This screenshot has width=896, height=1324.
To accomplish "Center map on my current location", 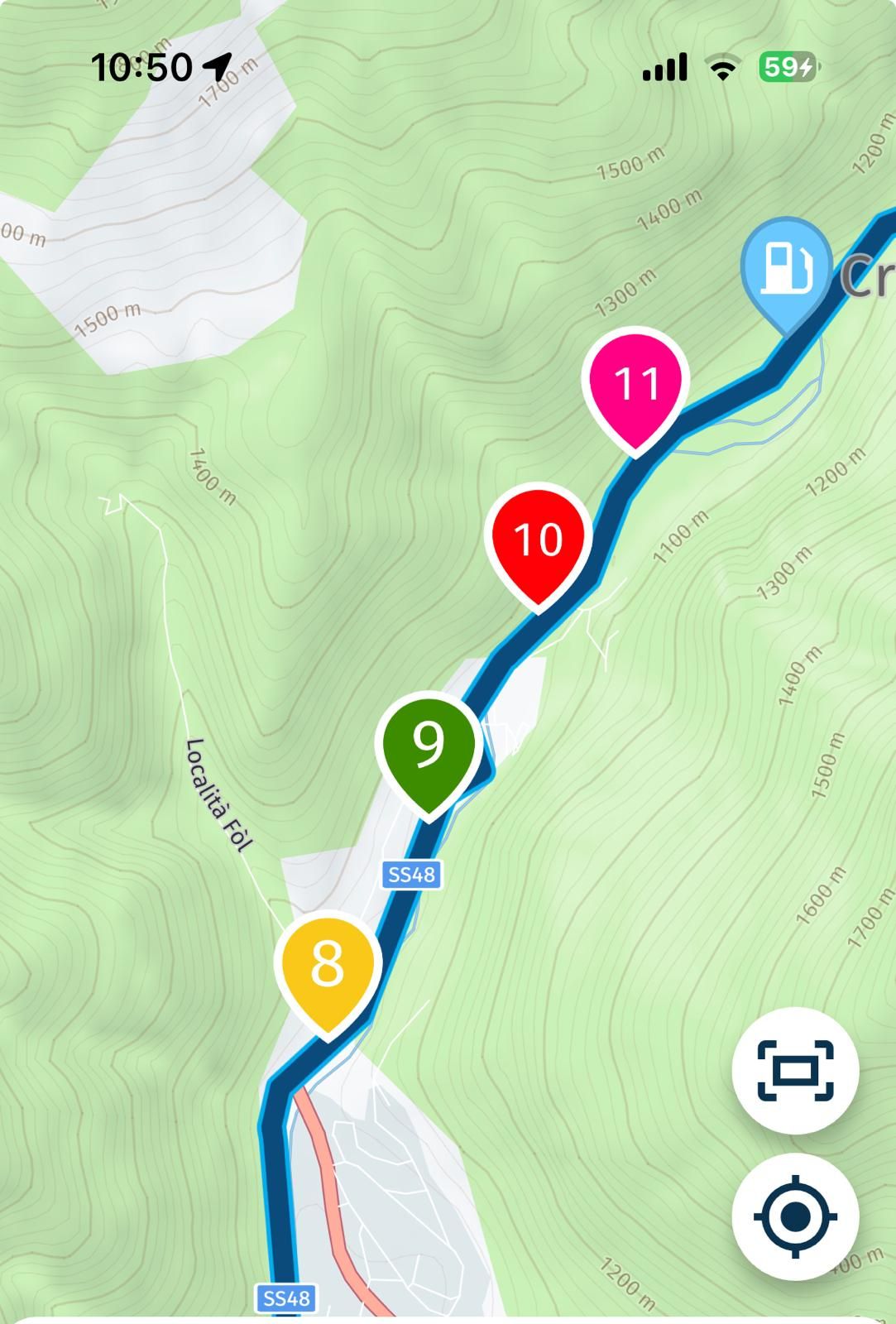I will [795, 1216].
